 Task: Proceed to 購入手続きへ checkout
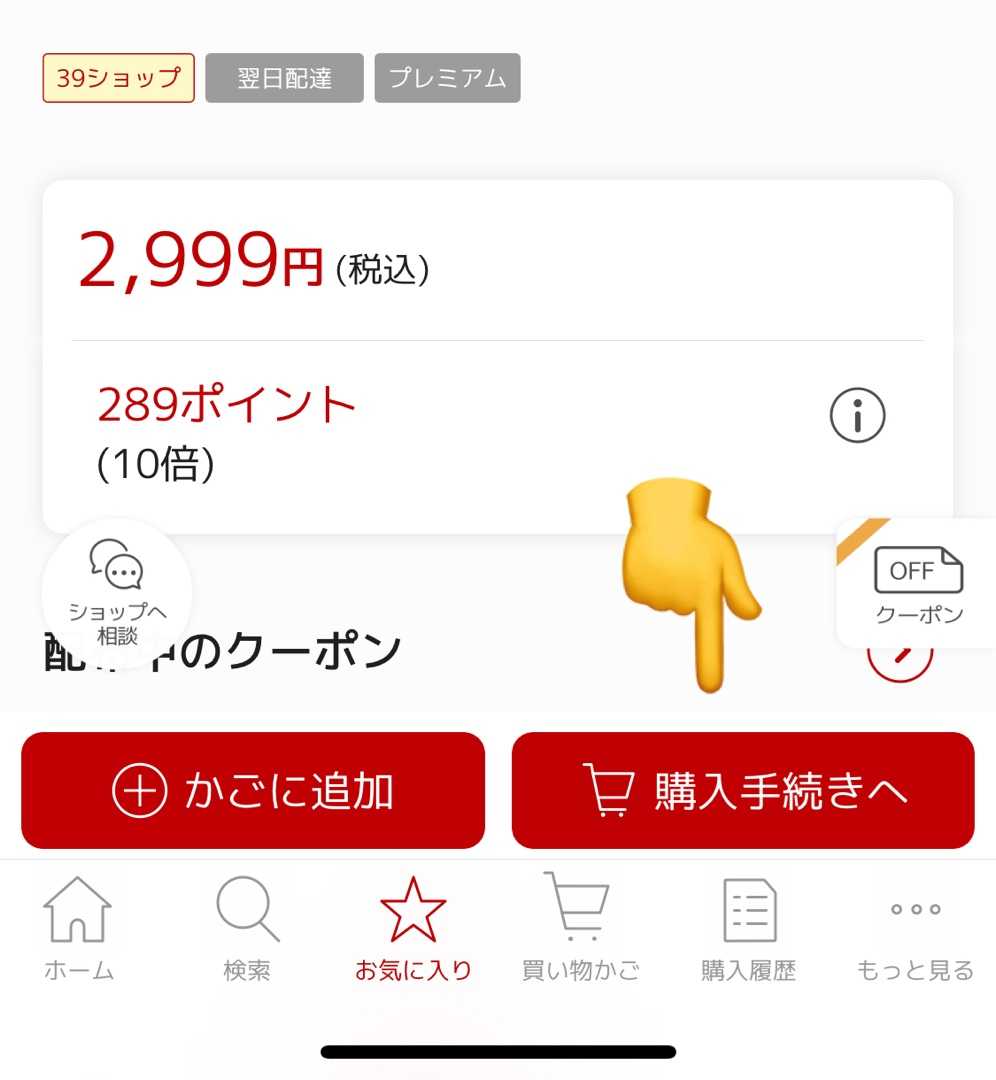click(x=743, y=791)
